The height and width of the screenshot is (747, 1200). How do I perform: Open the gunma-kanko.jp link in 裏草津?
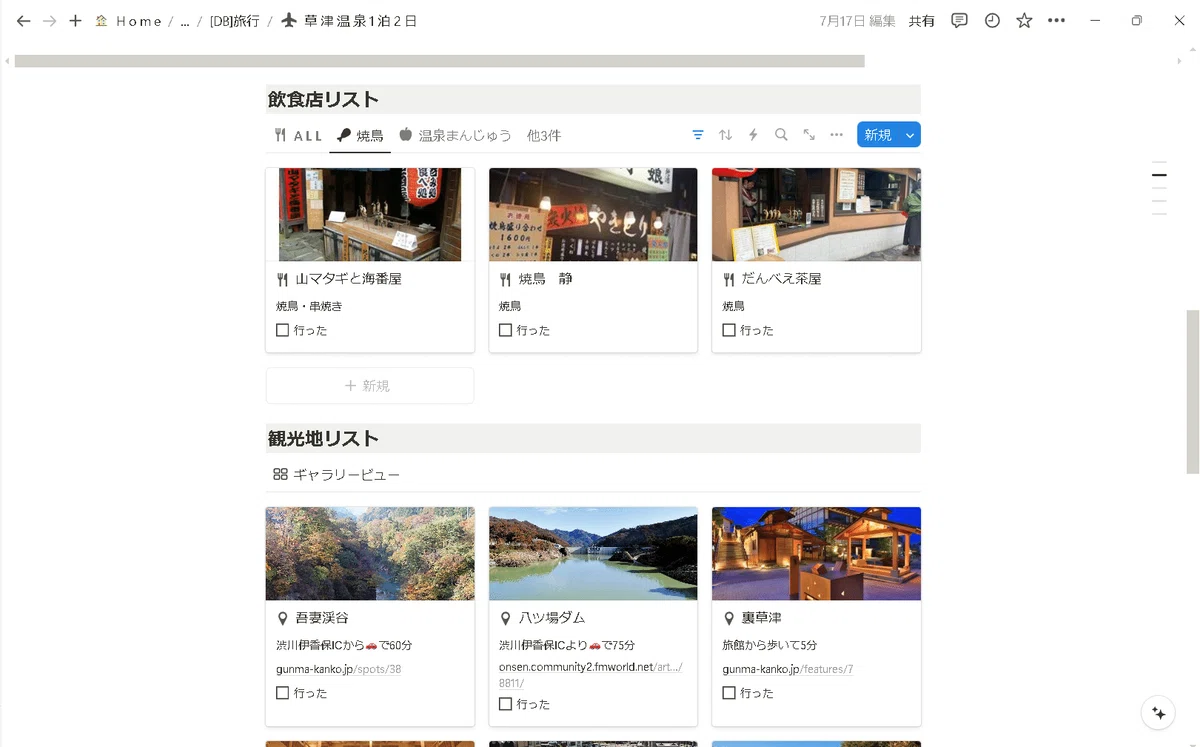click(x=788, y=669)
